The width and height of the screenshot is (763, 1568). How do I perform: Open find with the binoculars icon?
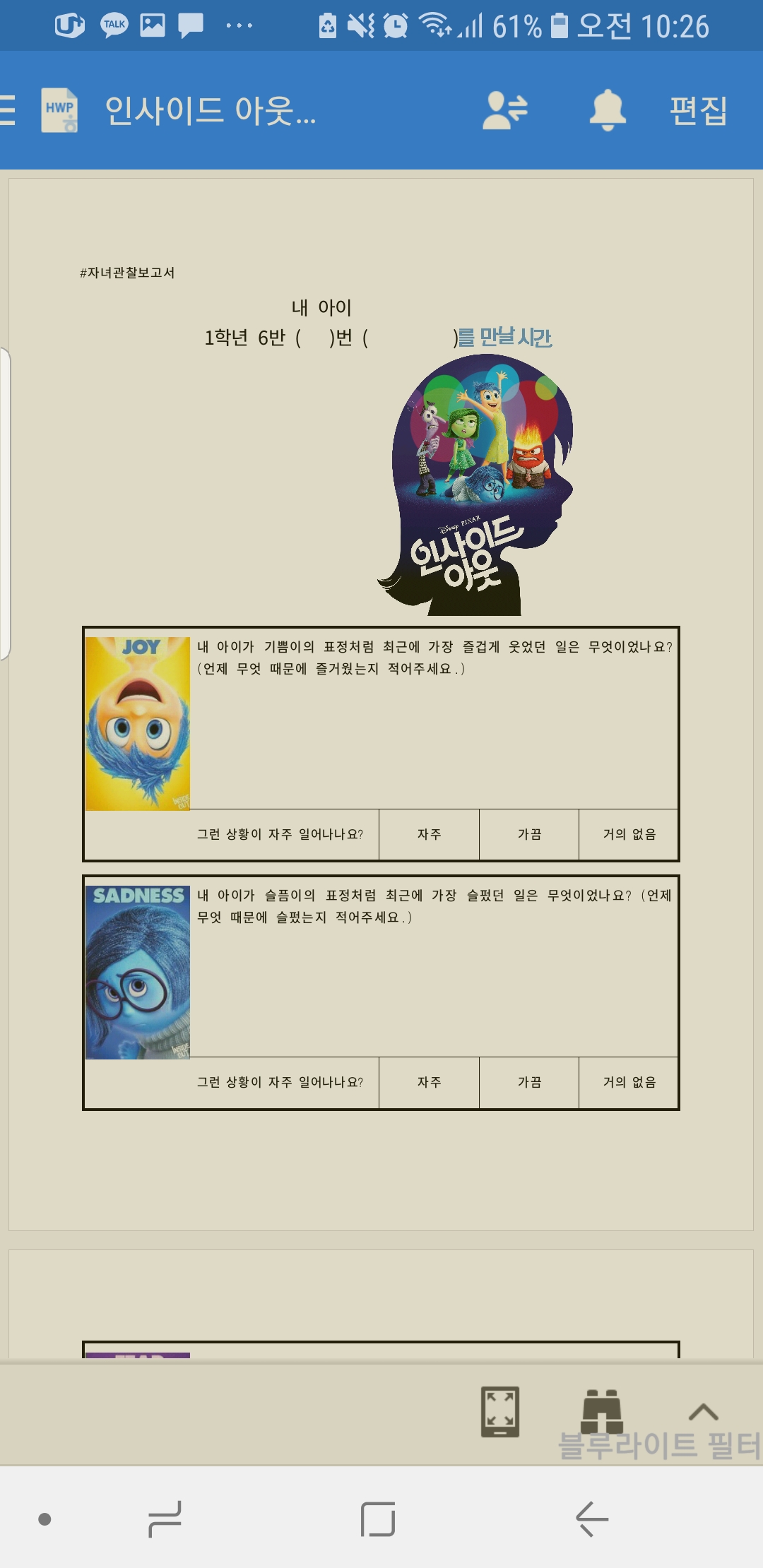pyautogui.click(x=601, y=1412)
